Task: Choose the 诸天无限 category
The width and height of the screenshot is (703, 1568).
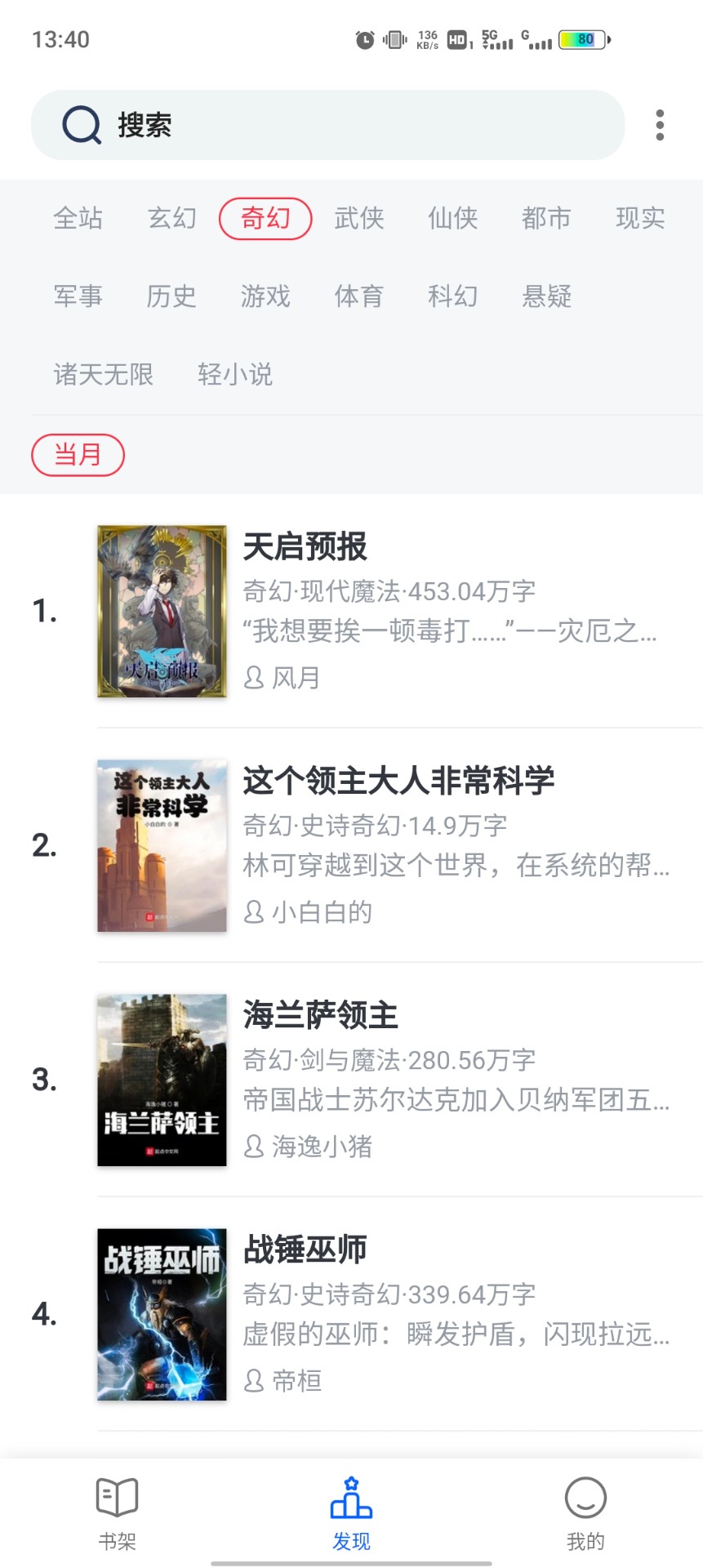Action: [103, 374]
